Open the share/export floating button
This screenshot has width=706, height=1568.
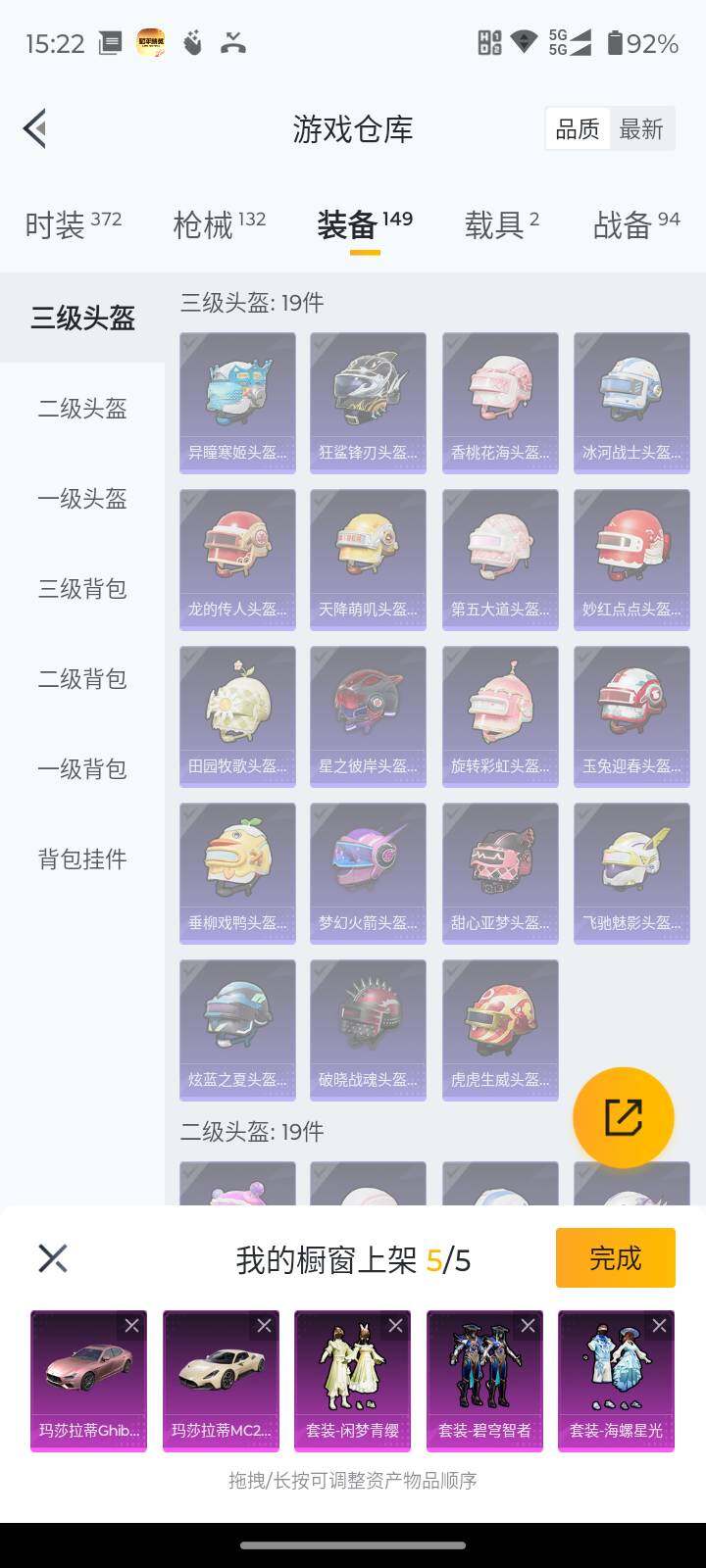point(625,1116)
